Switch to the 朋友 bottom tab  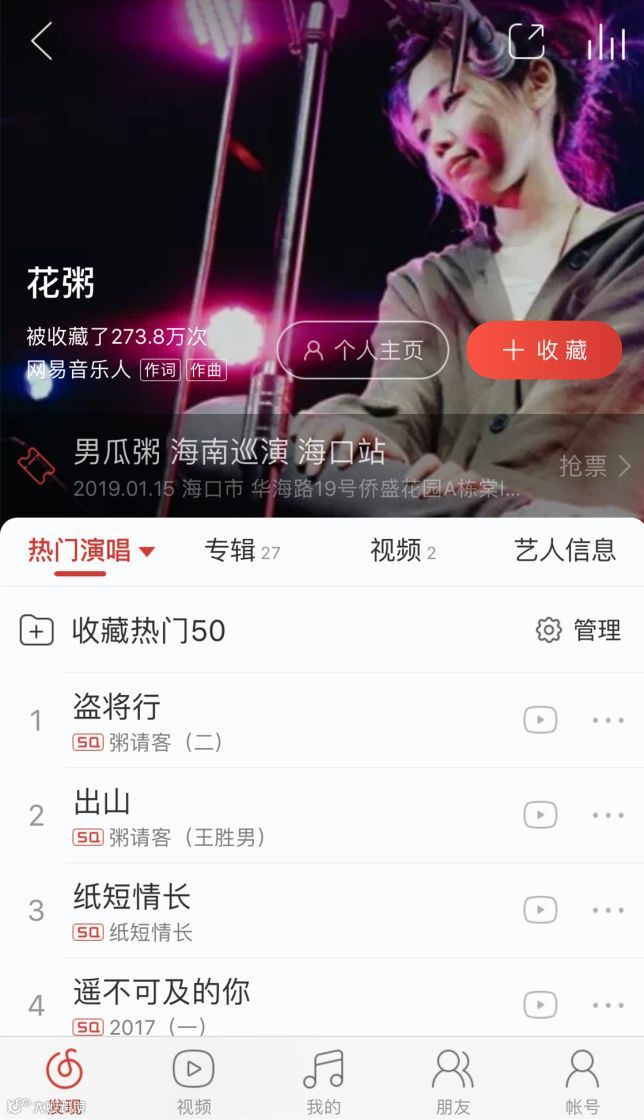click(x=452, y=1080)
